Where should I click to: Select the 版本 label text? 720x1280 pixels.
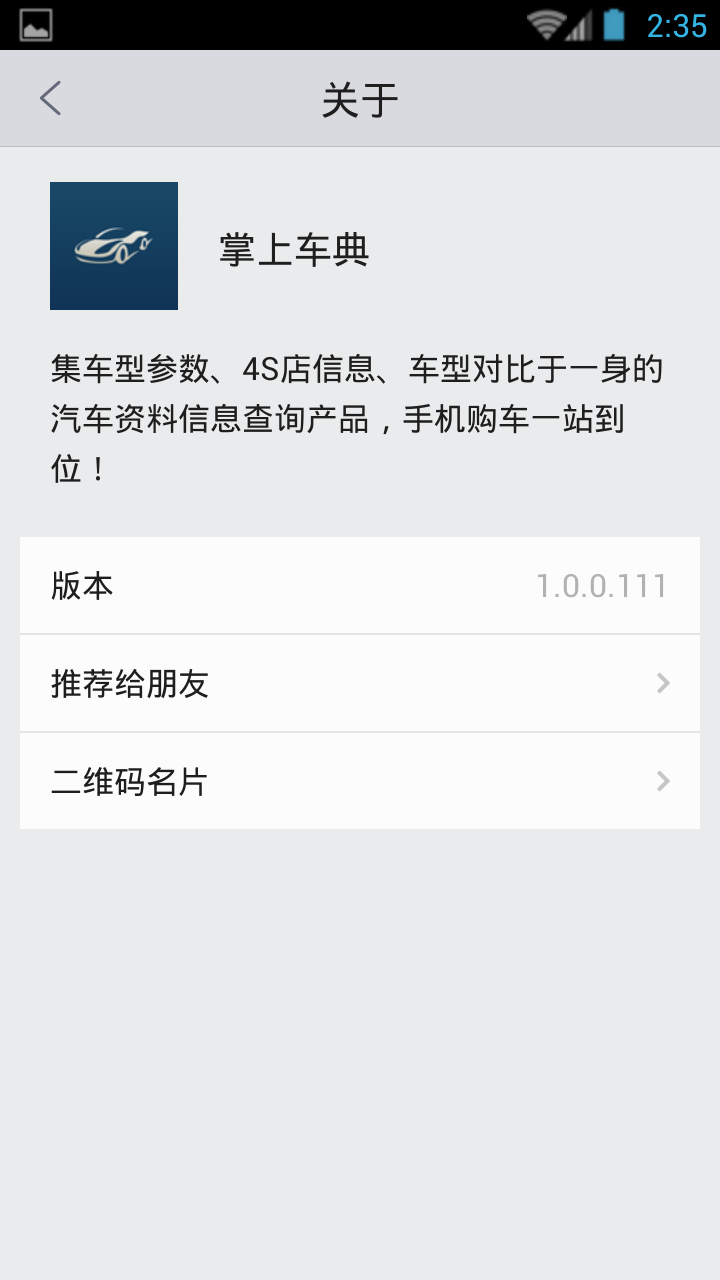pos(83,585)
